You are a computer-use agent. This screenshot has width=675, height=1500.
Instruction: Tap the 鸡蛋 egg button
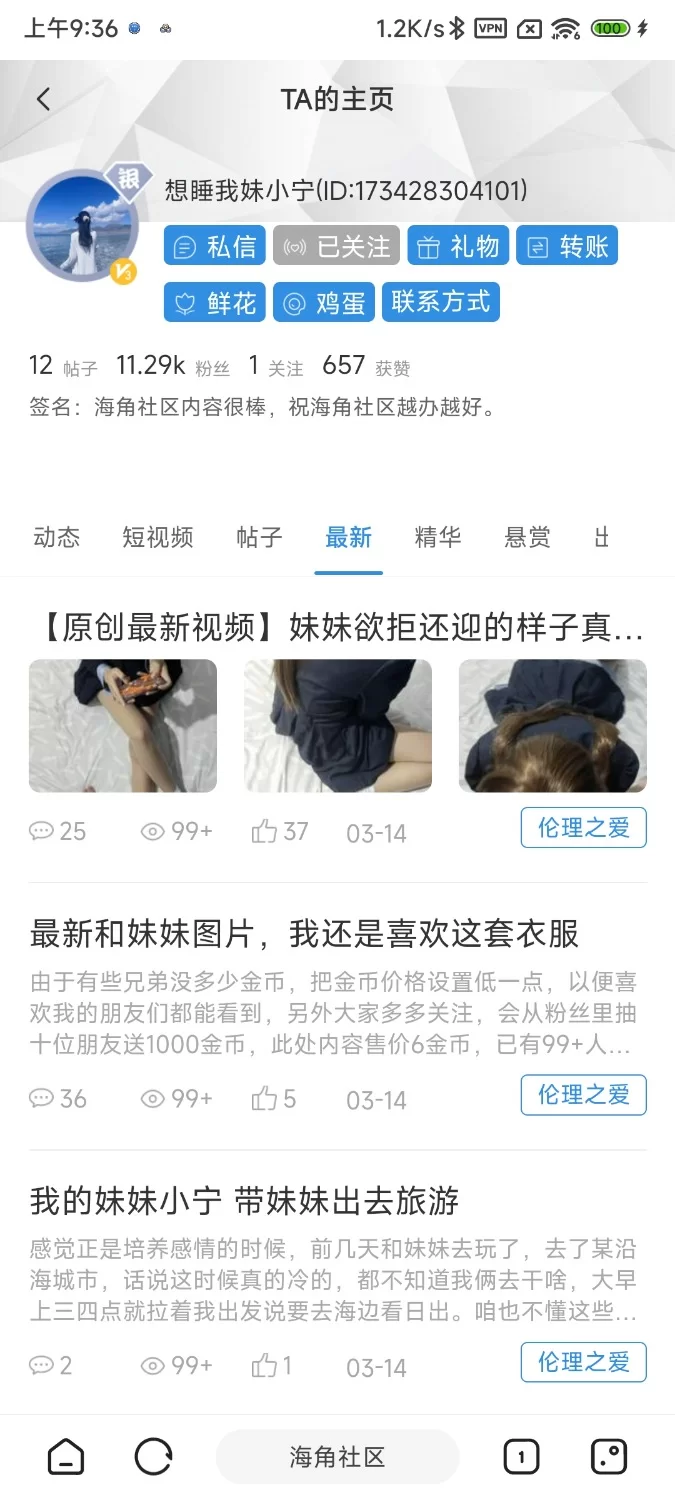325,303
